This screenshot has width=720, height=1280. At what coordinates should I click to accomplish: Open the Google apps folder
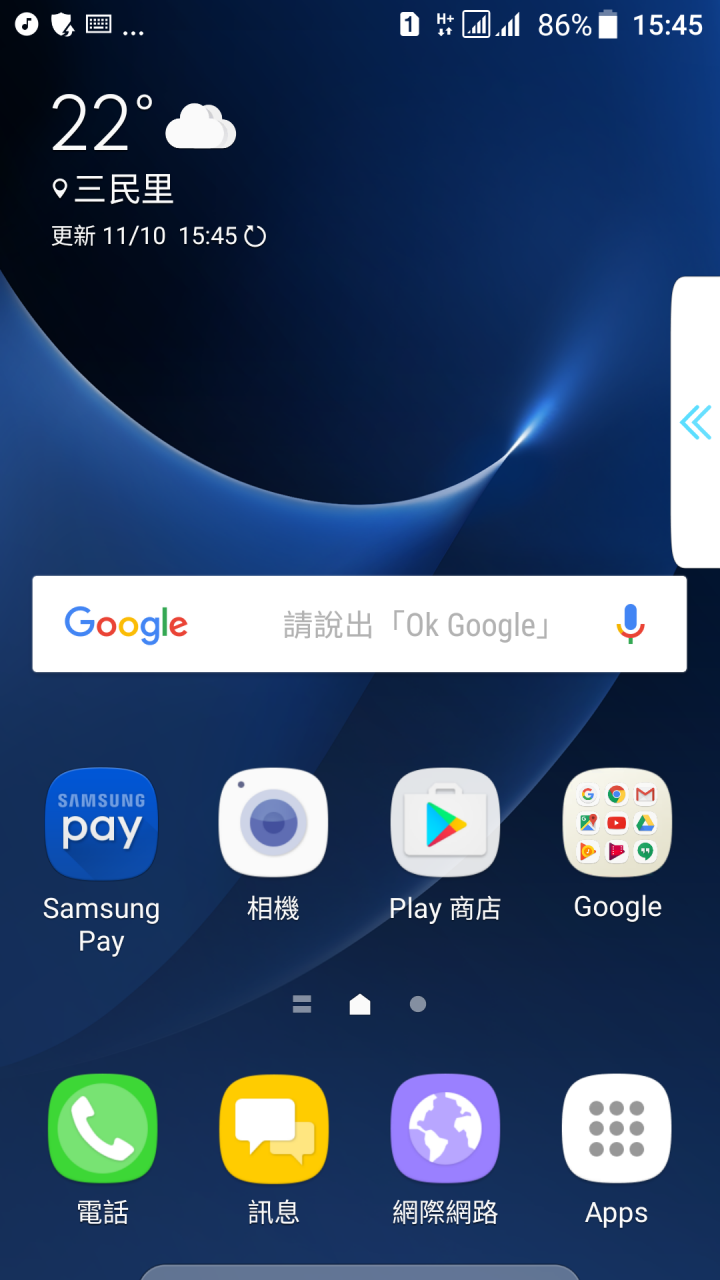617,824
